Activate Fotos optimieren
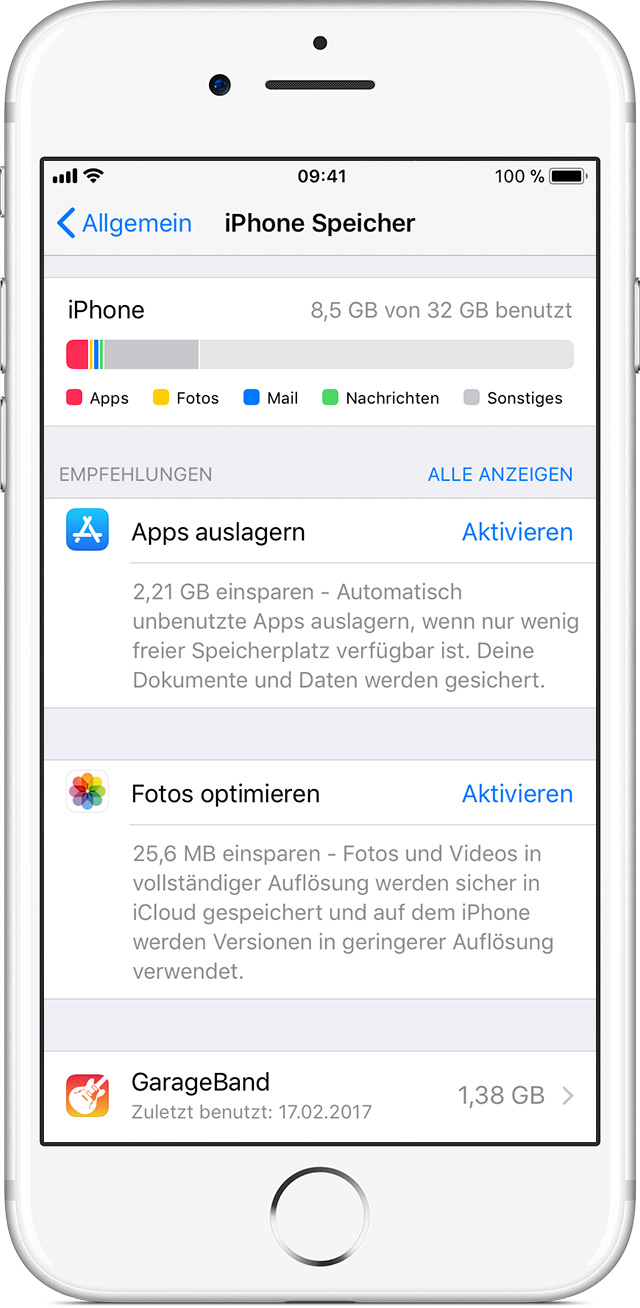 [x=517, y=794]
